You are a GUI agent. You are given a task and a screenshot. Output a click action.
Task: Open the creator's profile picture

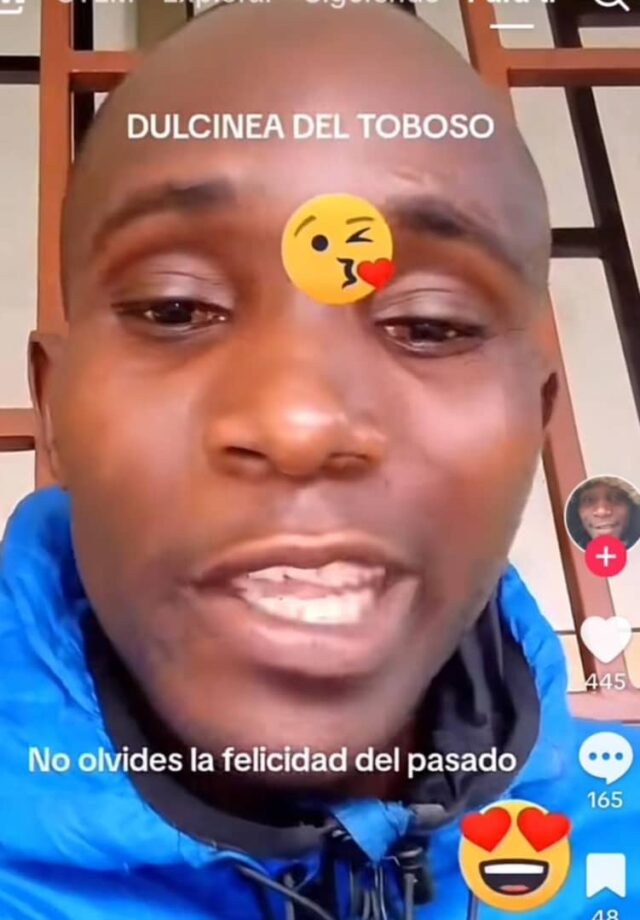pyautogui.click(x=604, y=513)
